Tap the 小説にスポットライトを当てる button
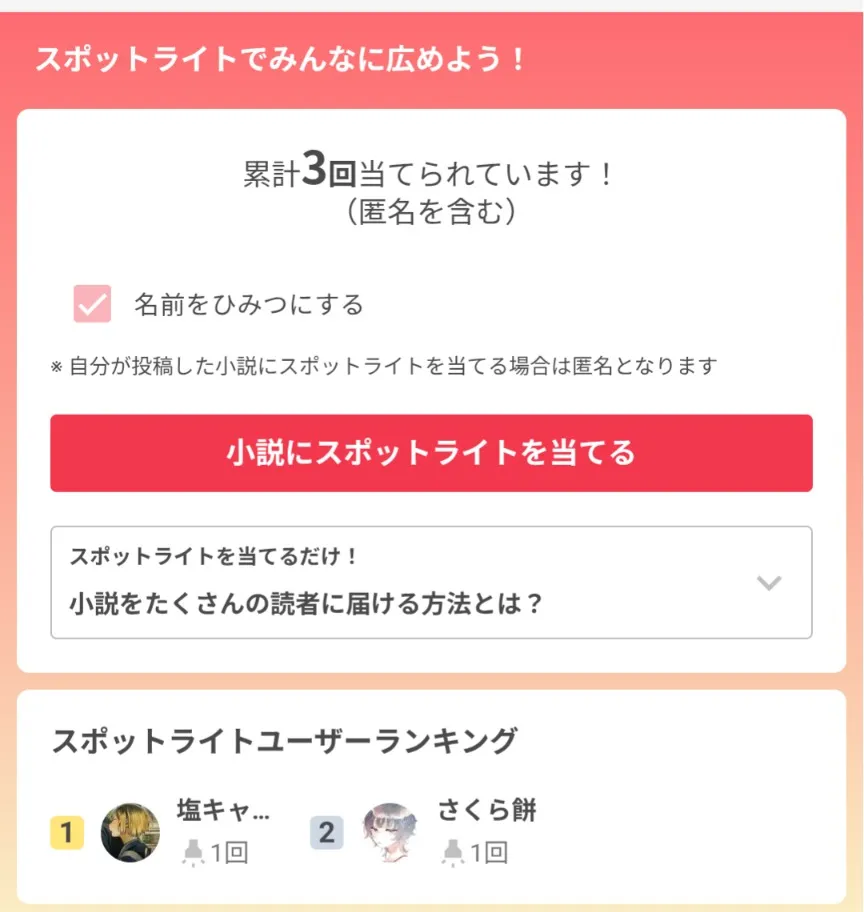This screenshot has width=864, height=912. [431, 453]
